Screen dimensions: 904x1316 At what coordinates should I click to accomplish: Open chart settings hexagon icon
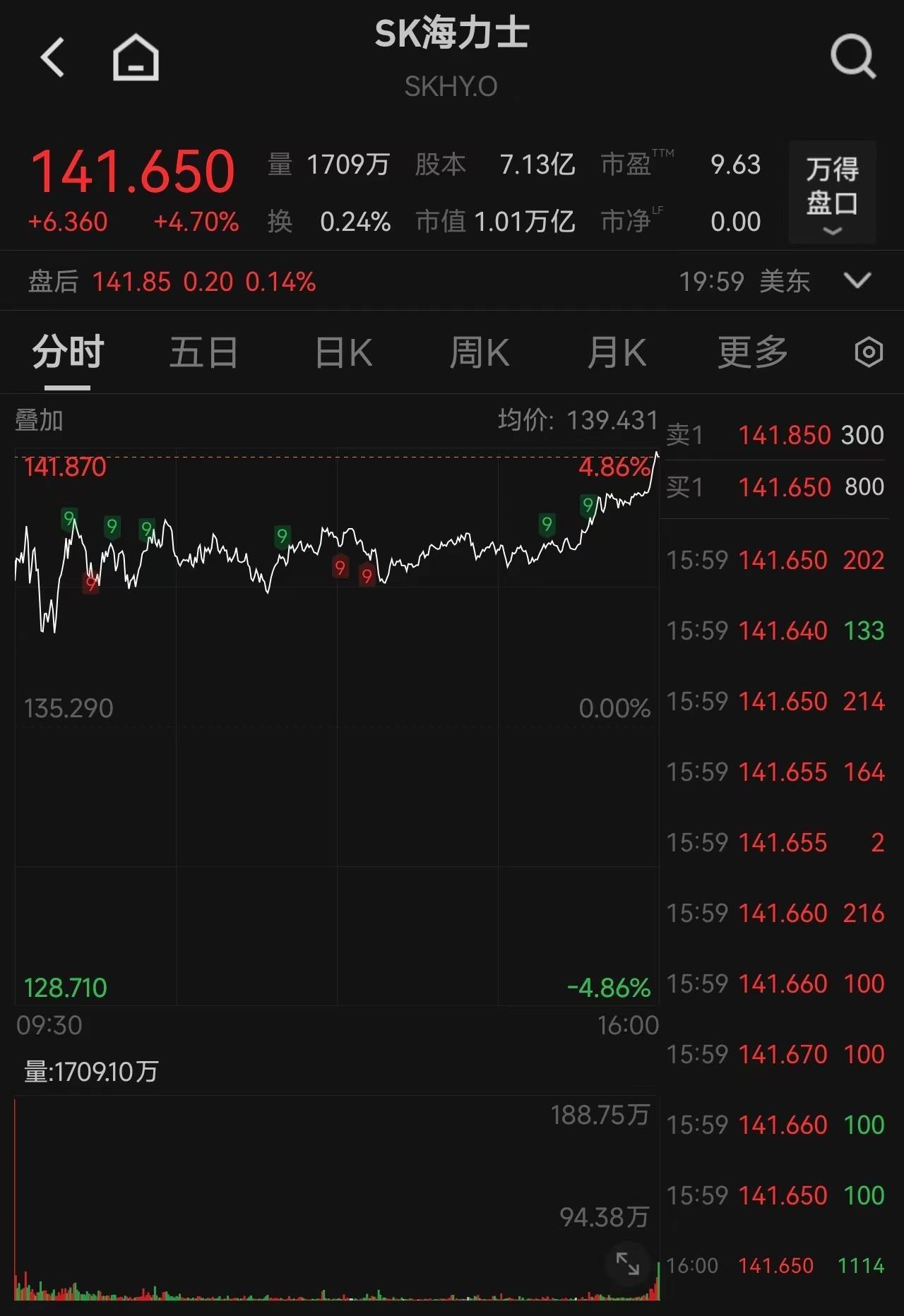[x=869, y=352]
